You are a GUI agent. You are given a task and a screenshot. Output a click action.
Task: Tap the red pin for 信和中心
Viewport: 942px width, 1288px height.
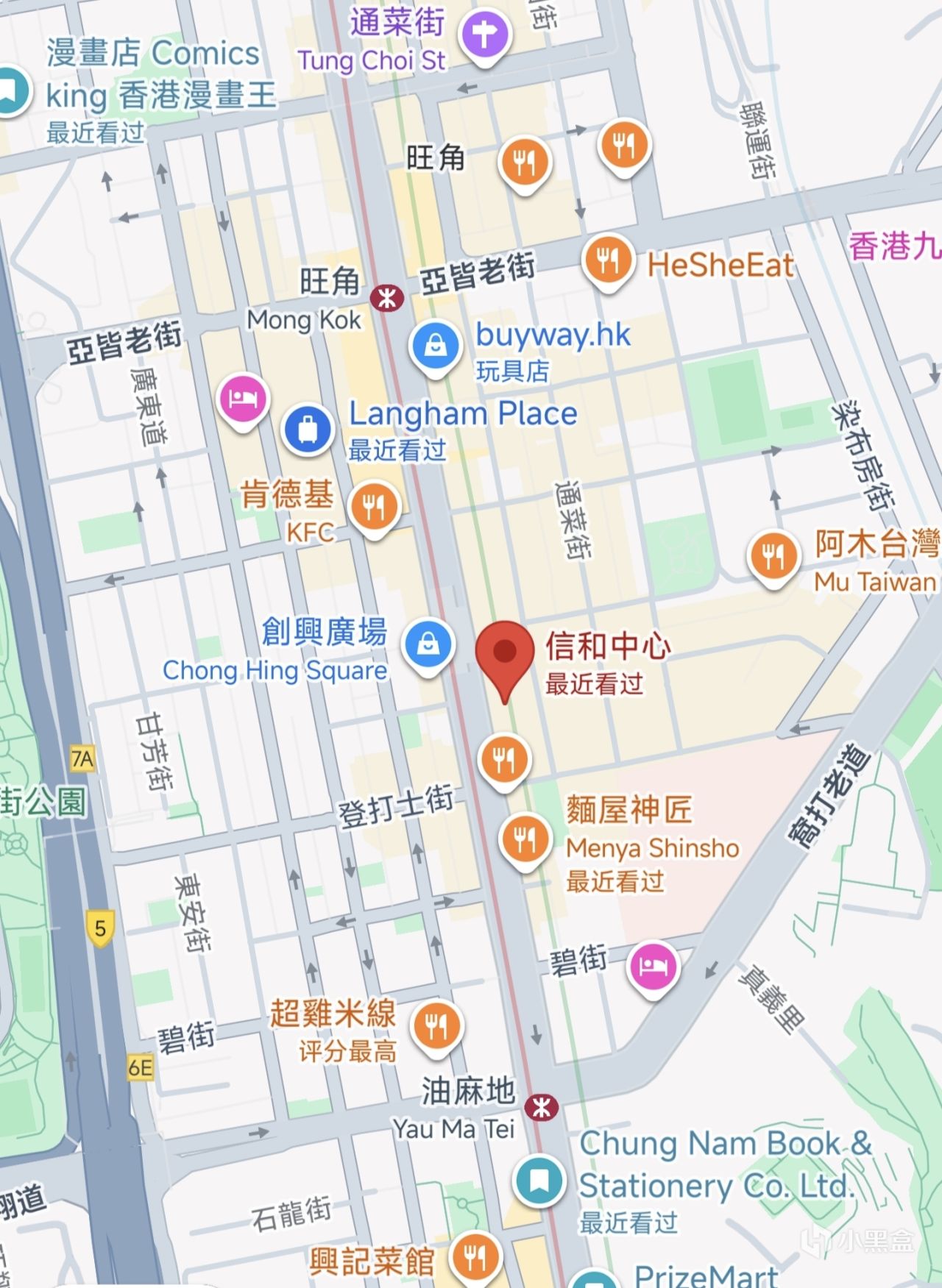click(x=504, y=653)
